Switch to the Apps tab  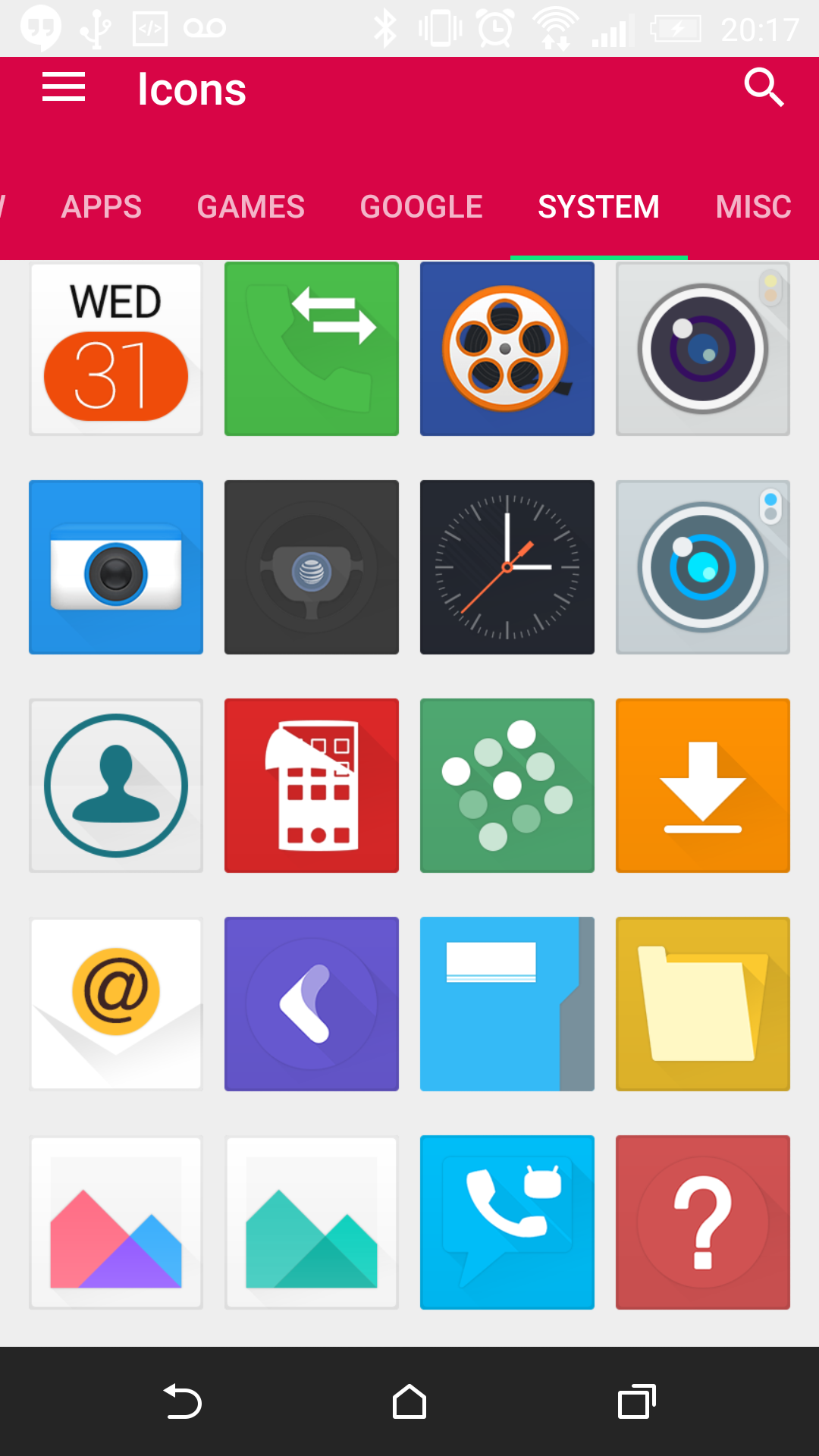click(x=102, y=207)
